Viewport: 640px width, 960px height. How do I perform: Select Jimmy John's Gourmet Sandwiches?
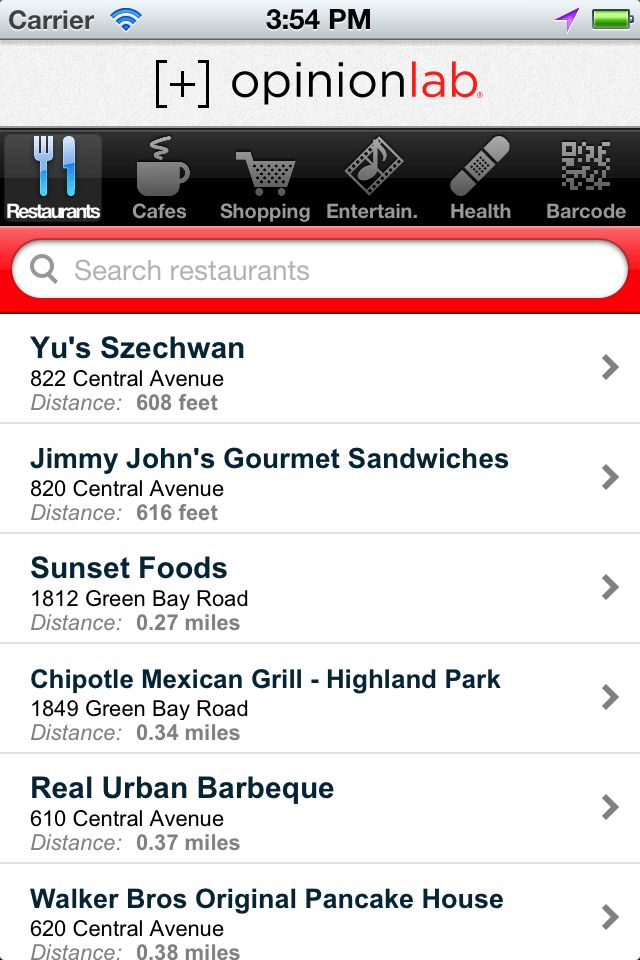(320, 479)
